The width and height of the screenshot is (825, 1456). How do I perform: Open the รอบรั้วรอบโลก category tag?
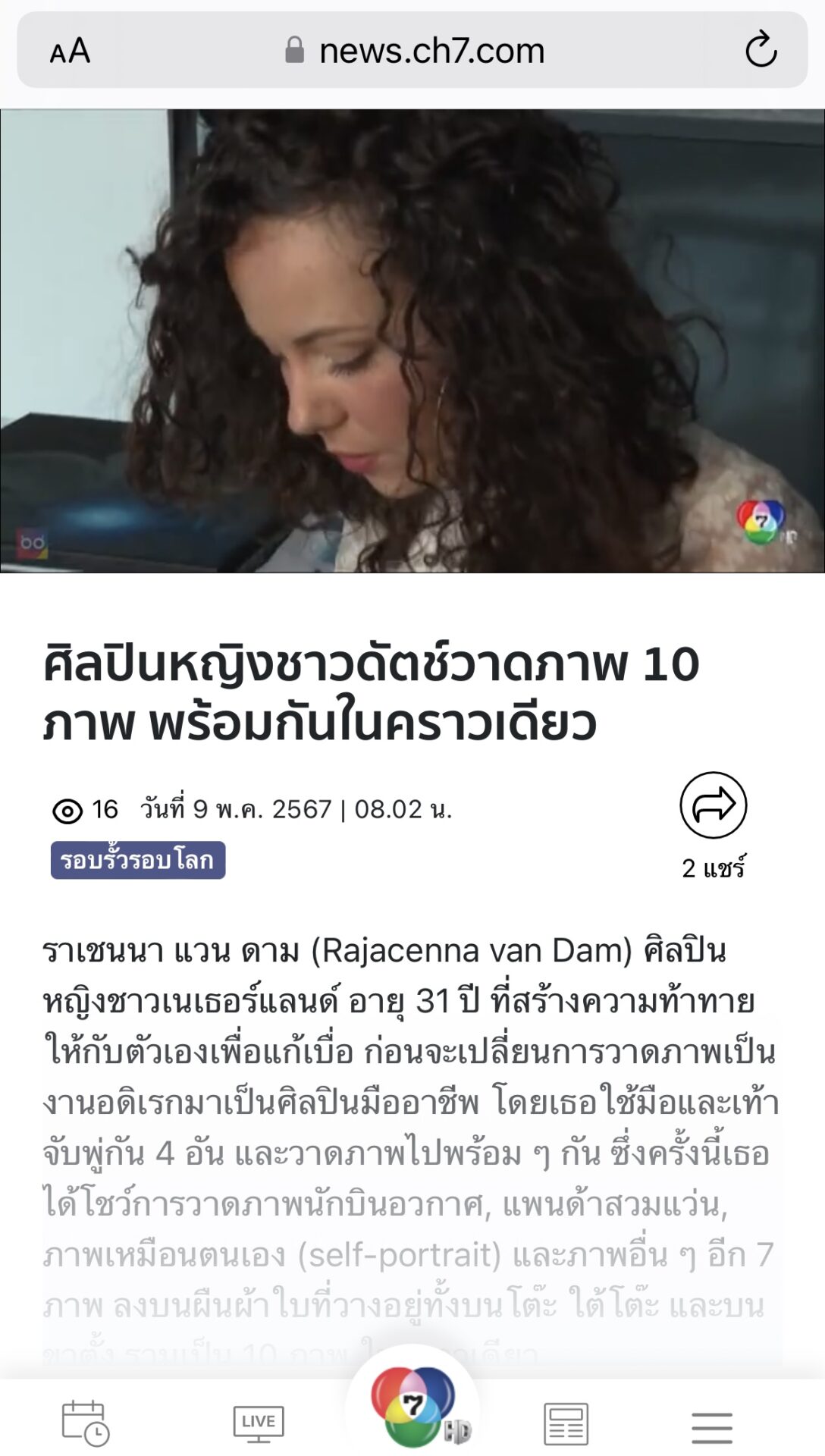(138, 860)
